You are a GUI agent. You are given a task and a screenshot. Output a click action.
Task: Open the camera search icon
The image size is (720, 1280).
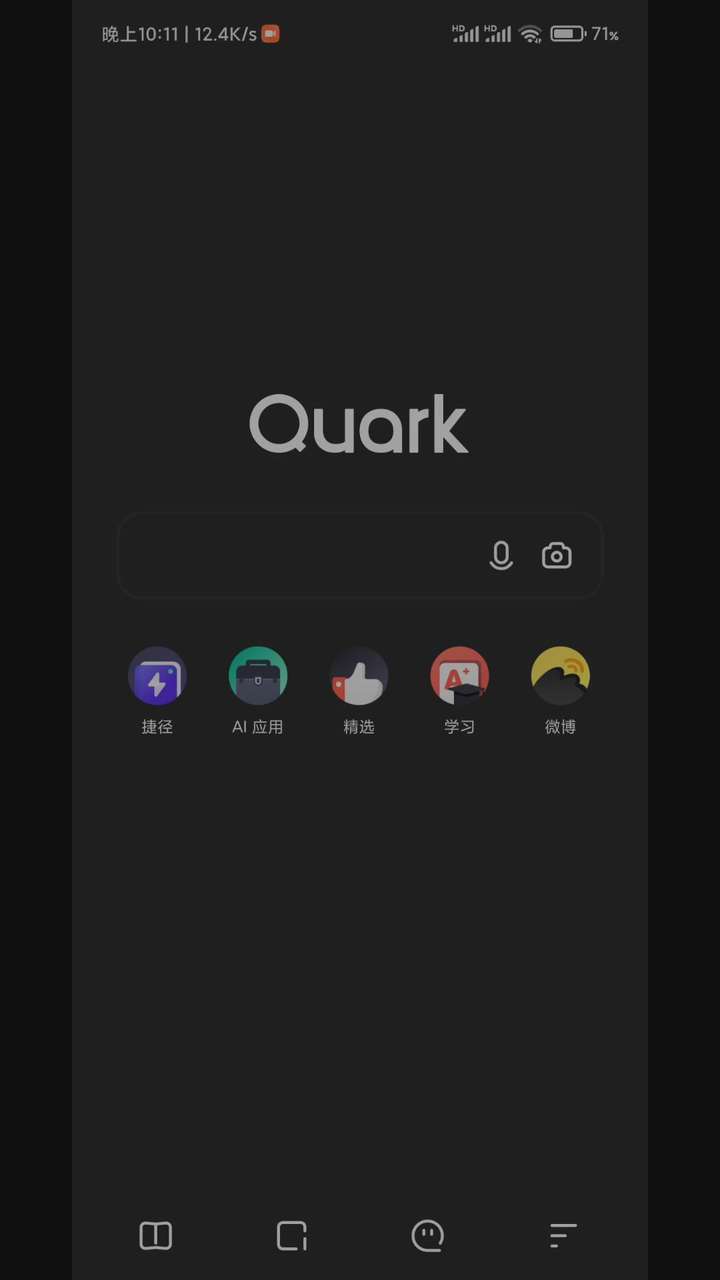(x=557, y=556)
